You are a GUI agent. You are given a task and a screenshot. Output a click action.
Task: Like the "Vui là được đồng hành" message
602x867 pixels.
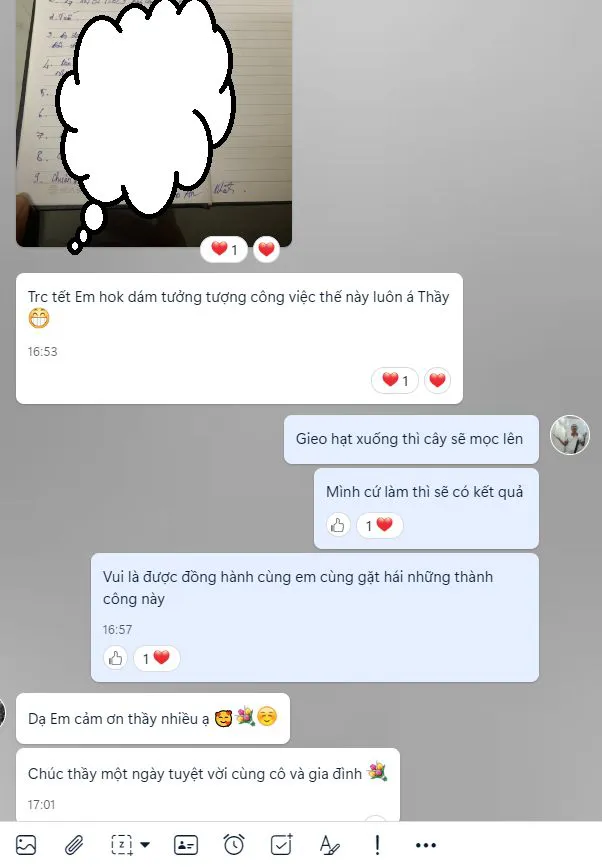click(116, 657)
